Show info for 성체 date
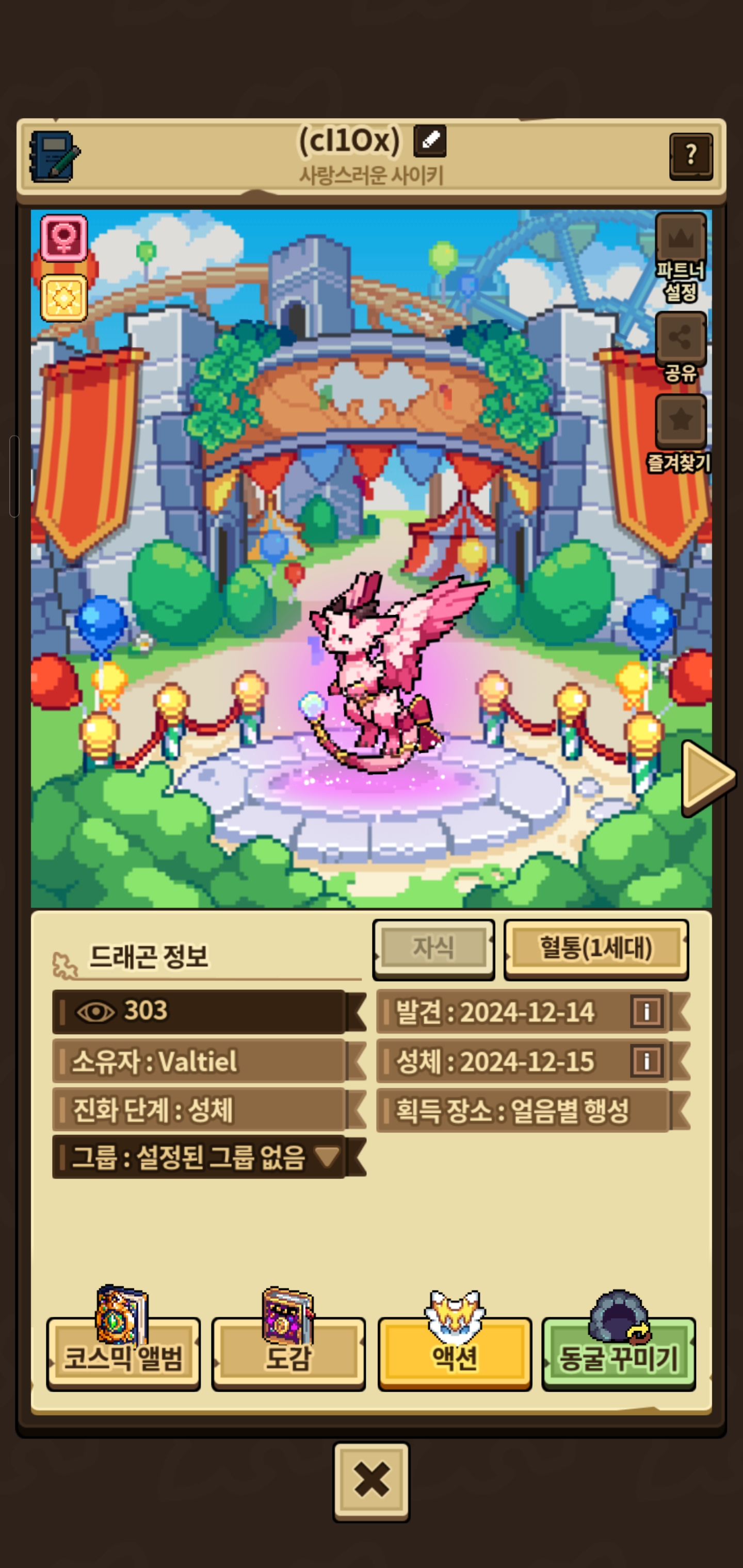743x1568 pixels. click(x=646, y=1061)
